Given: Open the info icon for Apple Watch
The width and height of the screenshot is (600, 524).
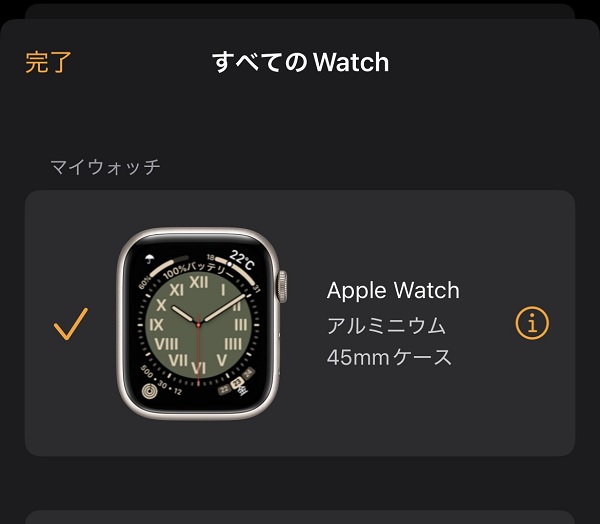Looking at the screenshot, I should tap(532, 323).
